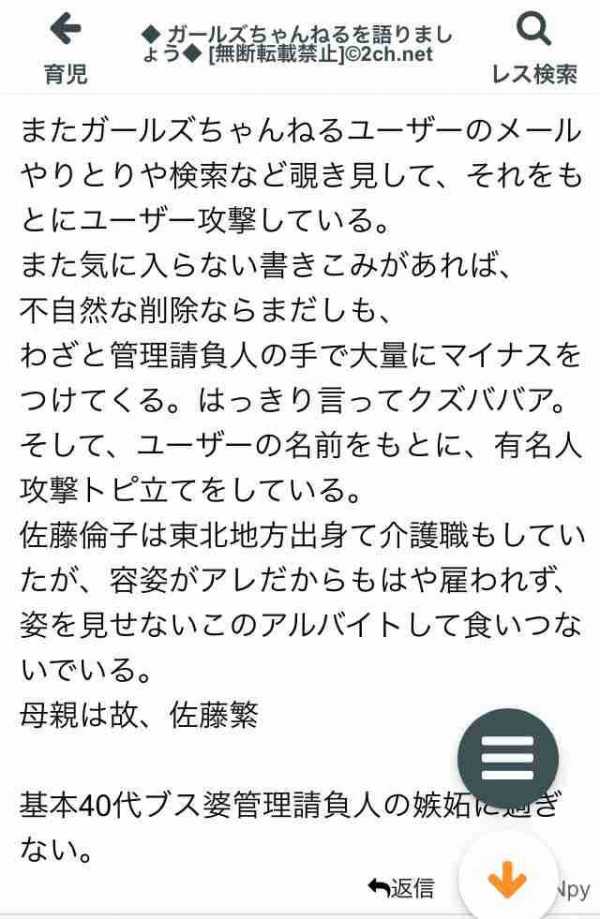Jump down with the orange arrow button
The height and width of the screenshot is (919, 600).
click(507, 879)
